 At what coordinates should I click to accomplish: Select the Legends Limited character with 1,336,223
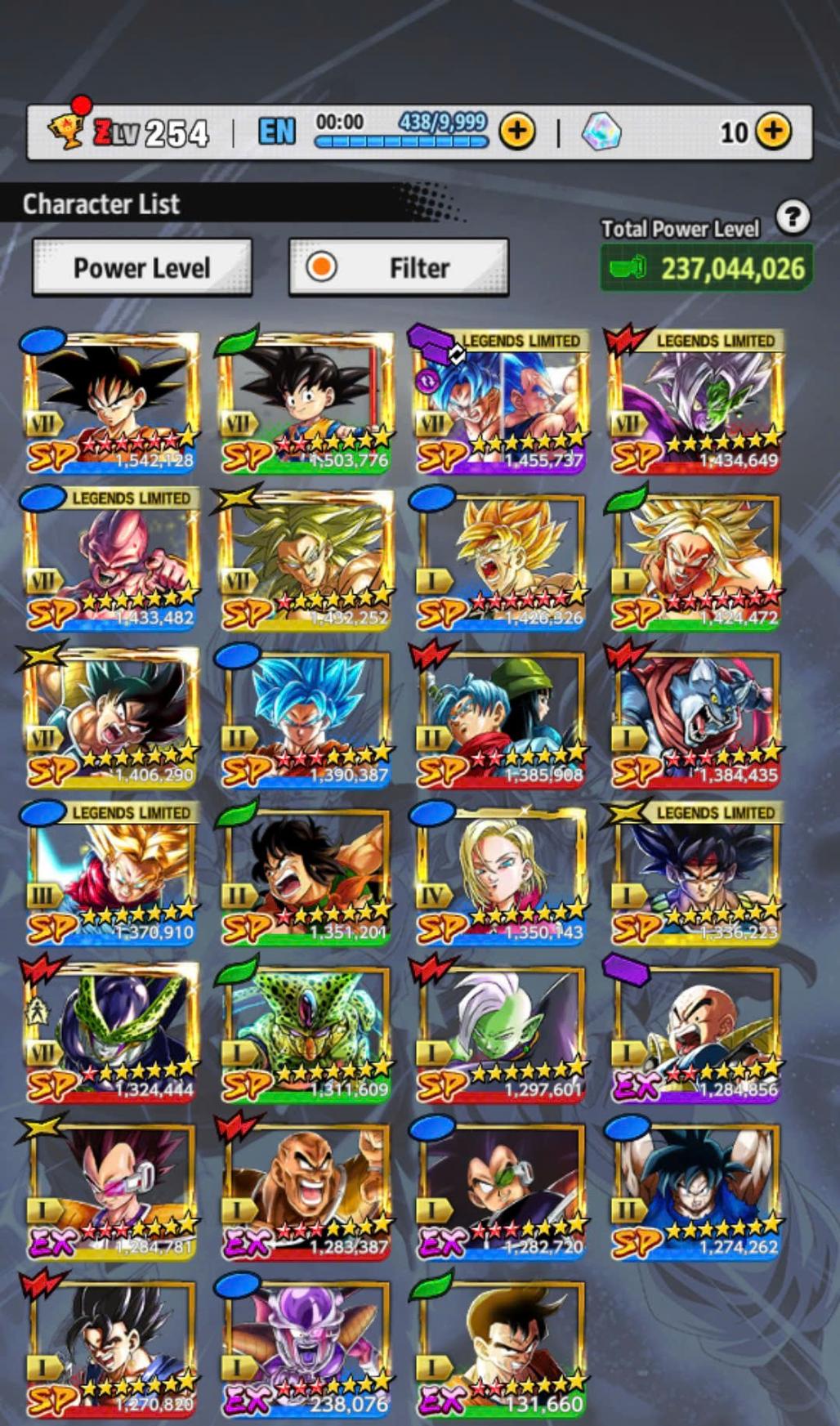(x=695, y=874)
